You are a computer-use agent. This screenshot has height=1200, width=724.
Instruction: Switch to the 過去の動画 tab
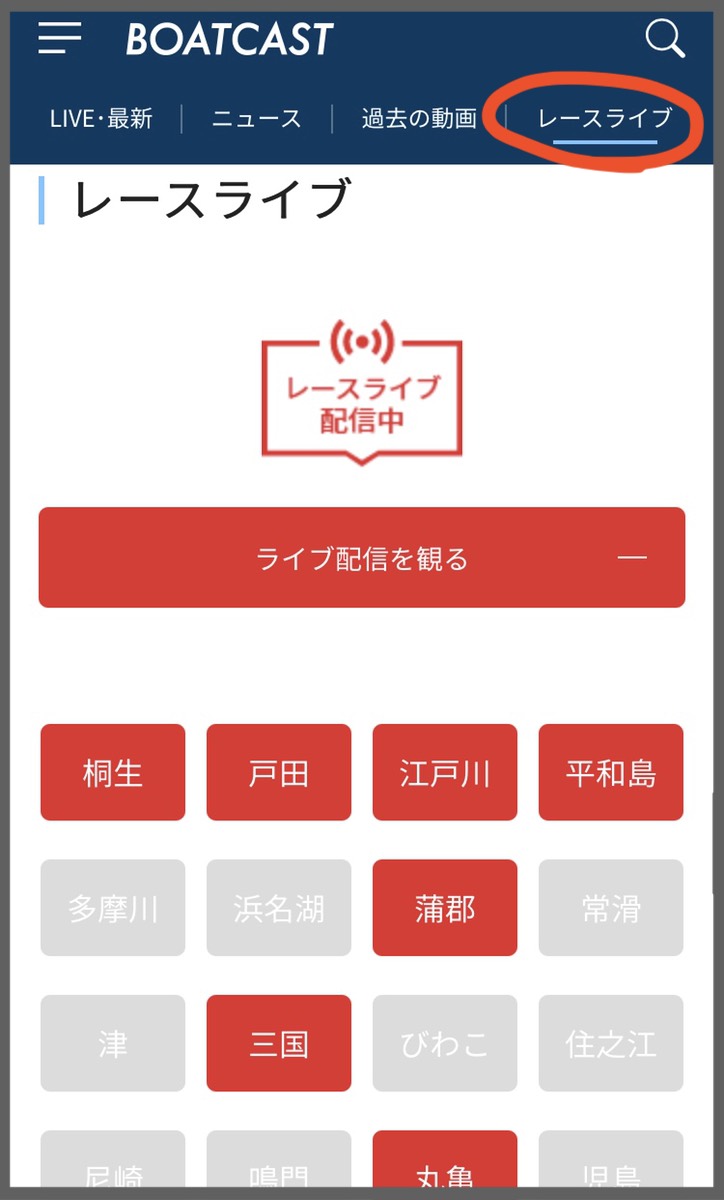420,118
